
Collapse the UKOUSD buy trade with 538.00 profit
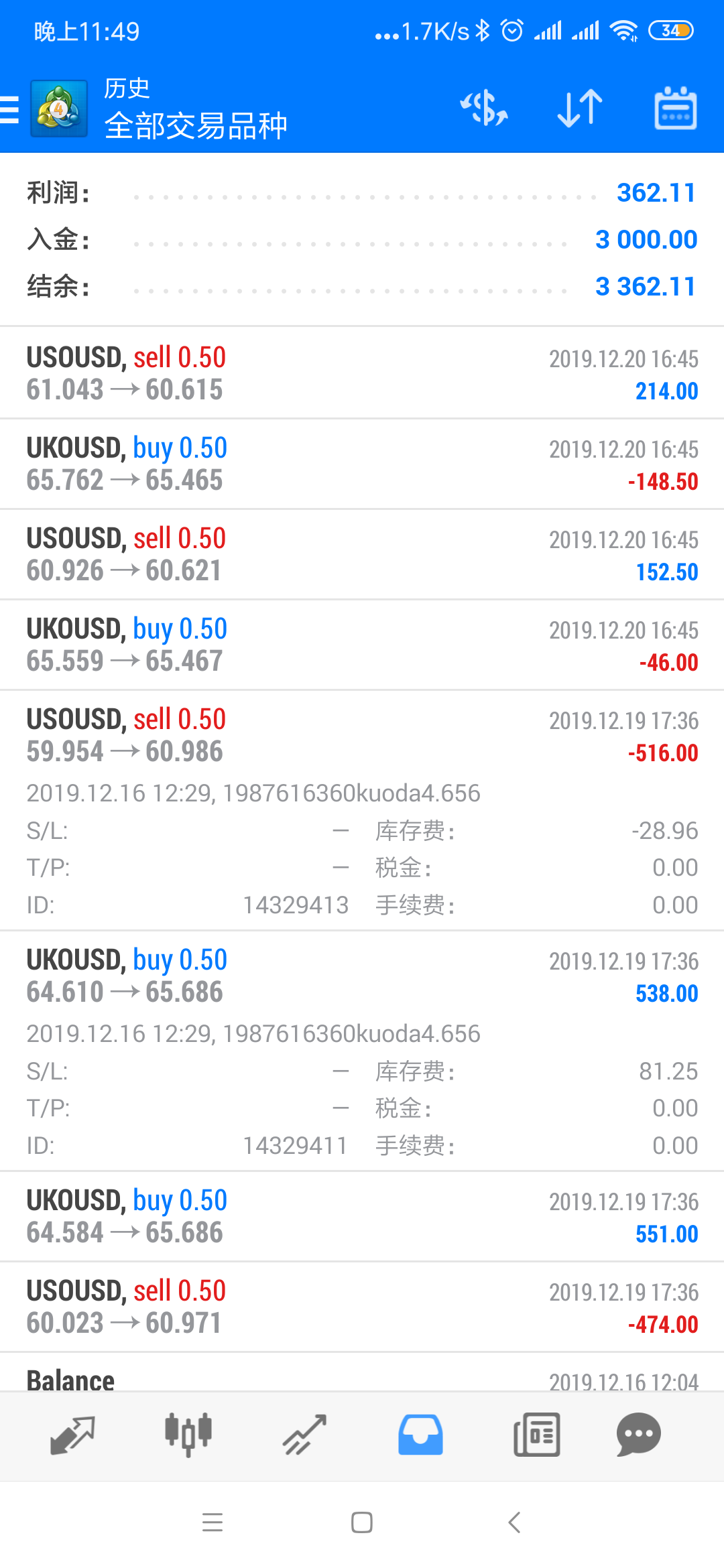coord(362,1051)
